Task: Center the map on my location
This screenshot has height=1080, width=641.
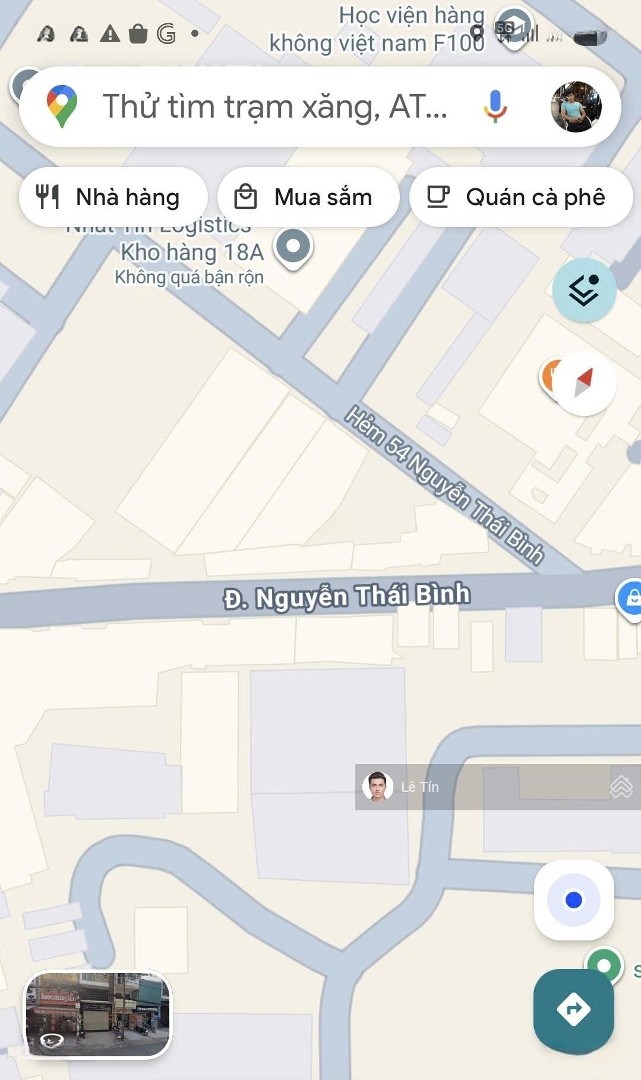Action: pos(573,900)
